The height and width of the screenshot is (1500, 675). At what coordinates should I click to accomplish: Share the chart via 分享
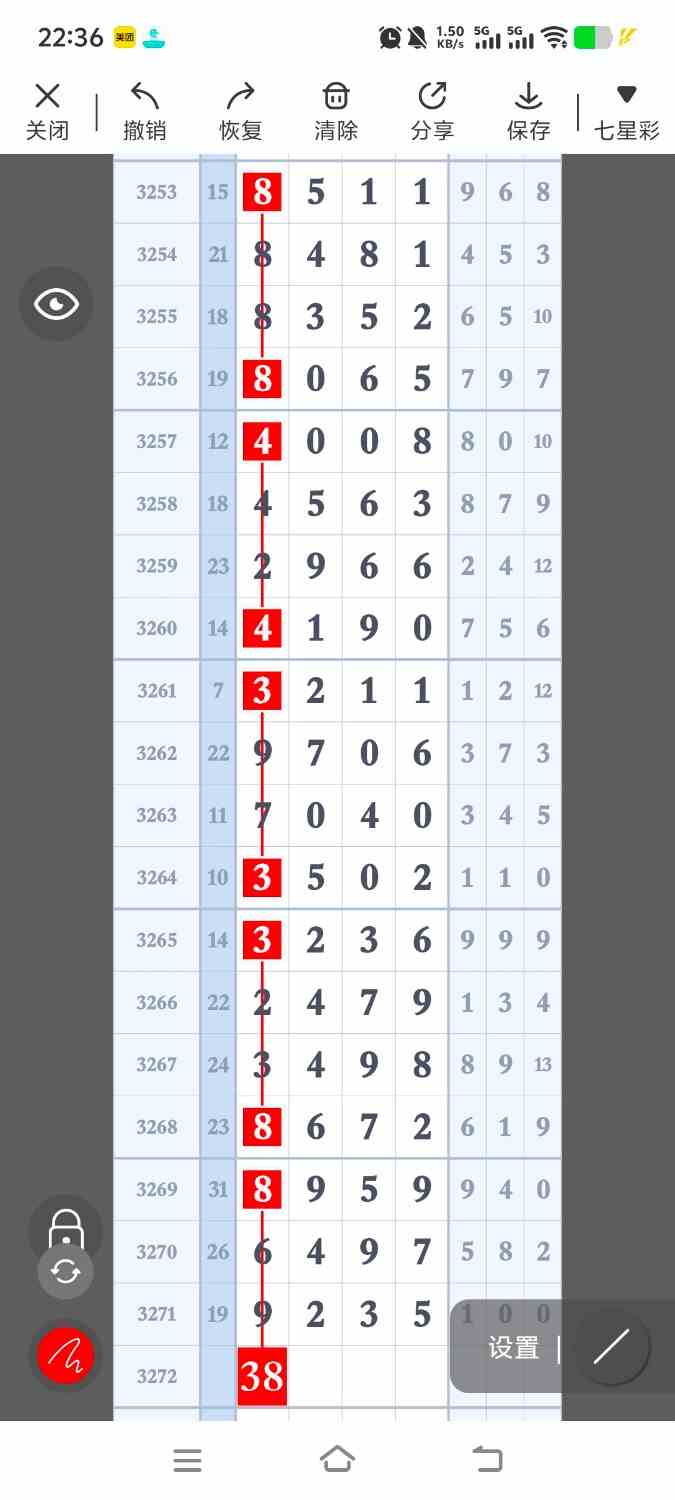pyautogui.click(x=432, y=111)
